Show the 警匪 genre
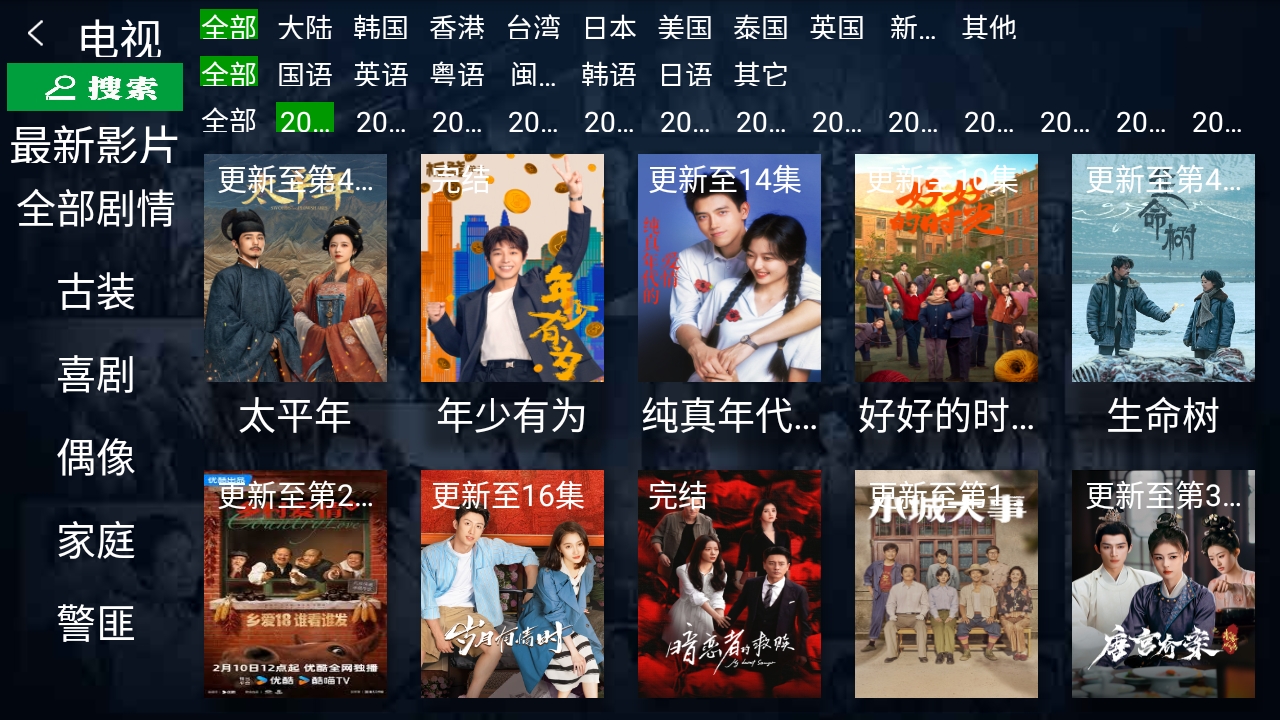The width and height of the screenshot is (1280, 720). (96, 624)
